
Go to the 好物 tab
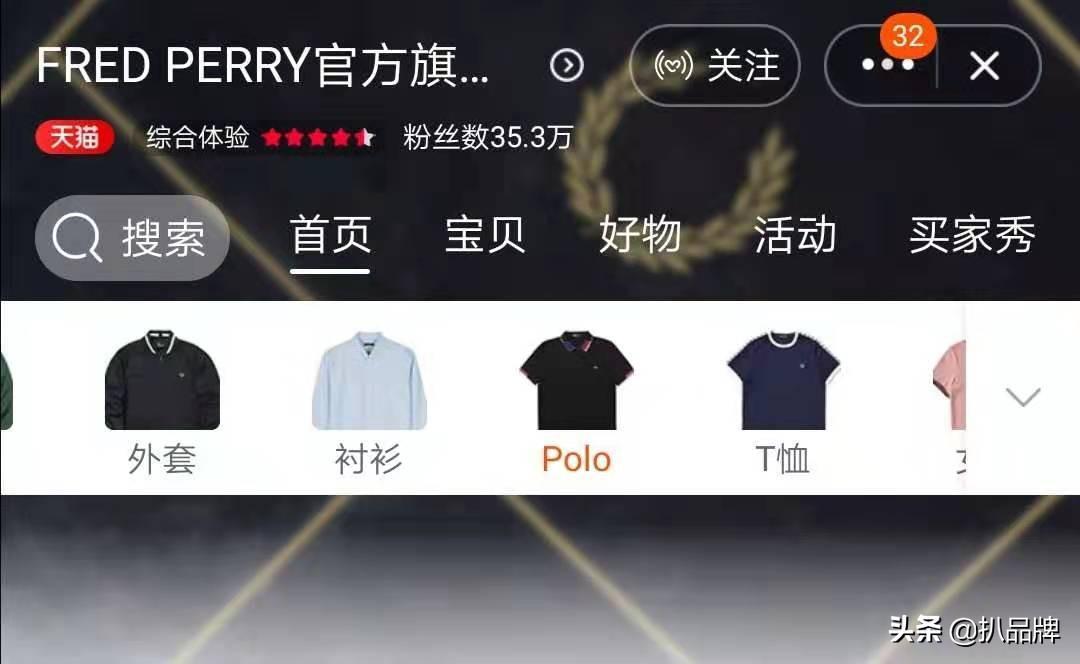click(x=640, y=236)
